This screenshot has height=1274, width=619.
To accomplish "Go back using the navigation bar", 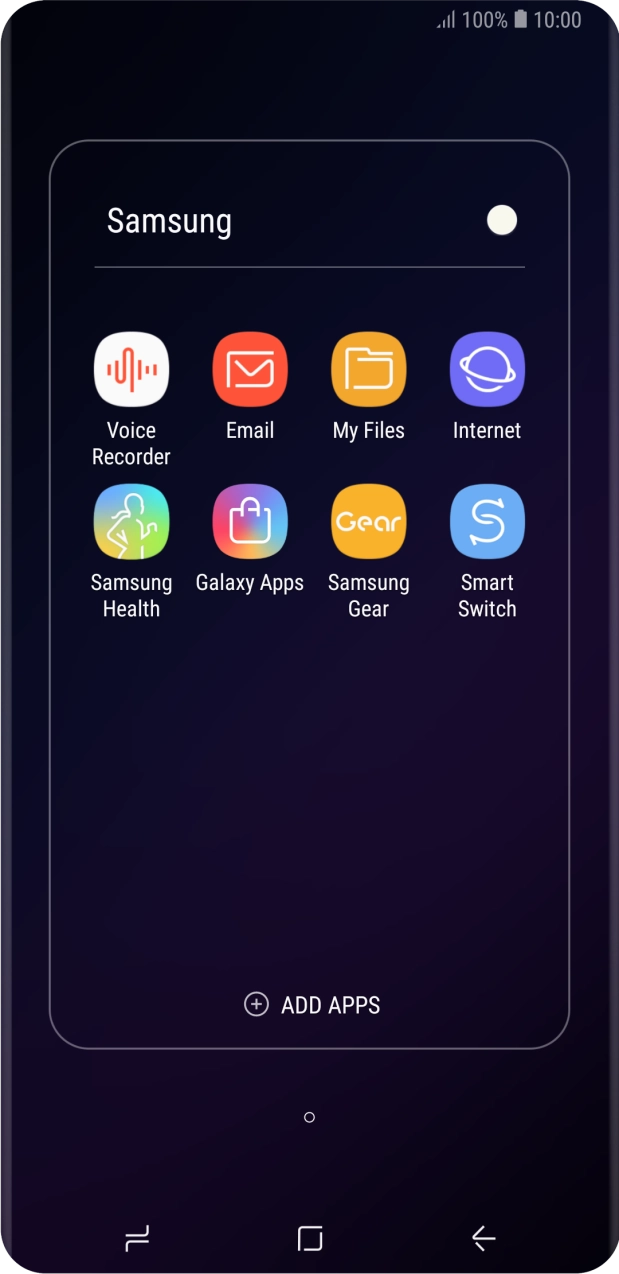I will [x=483, y=1239].
